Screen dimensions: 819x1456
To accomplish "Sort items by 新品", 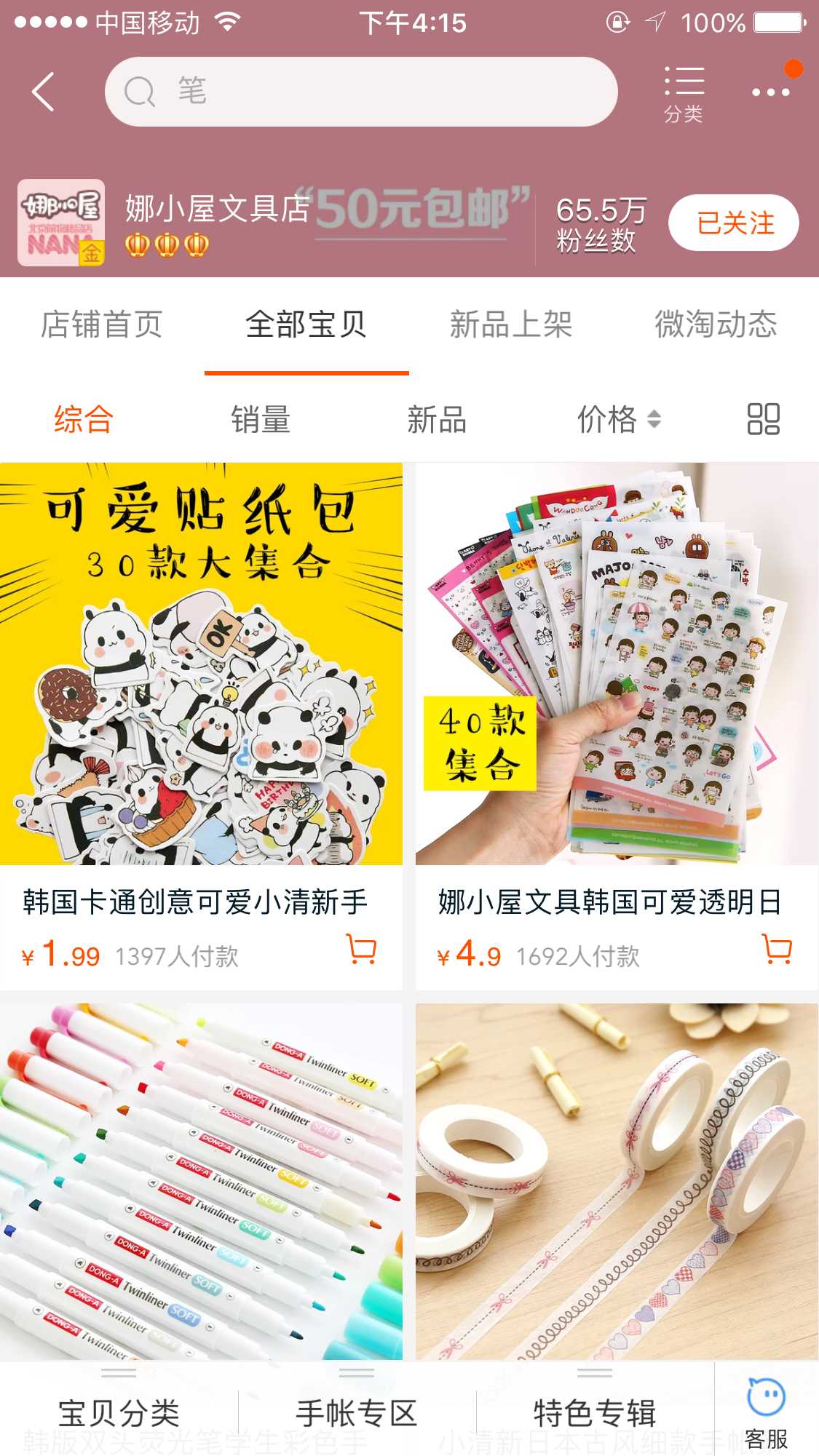I will pos(437,420).
